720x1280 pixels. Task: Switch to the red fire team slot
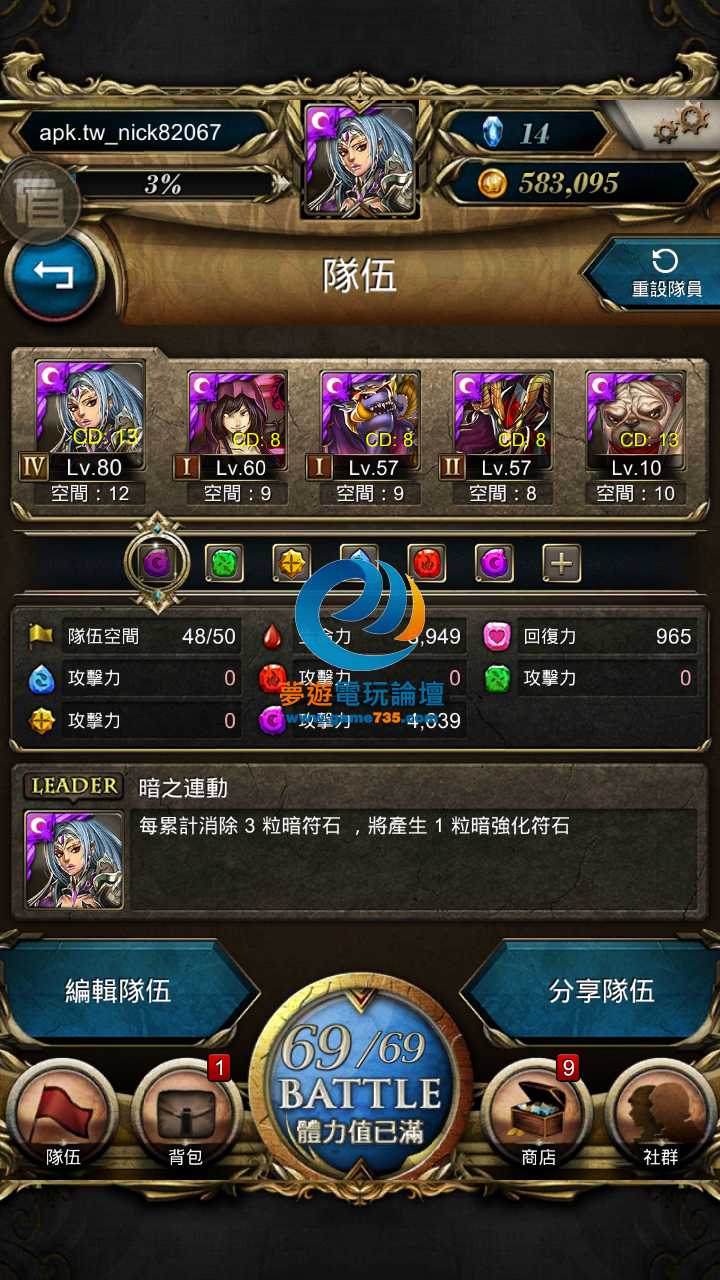tap(427, 564)
